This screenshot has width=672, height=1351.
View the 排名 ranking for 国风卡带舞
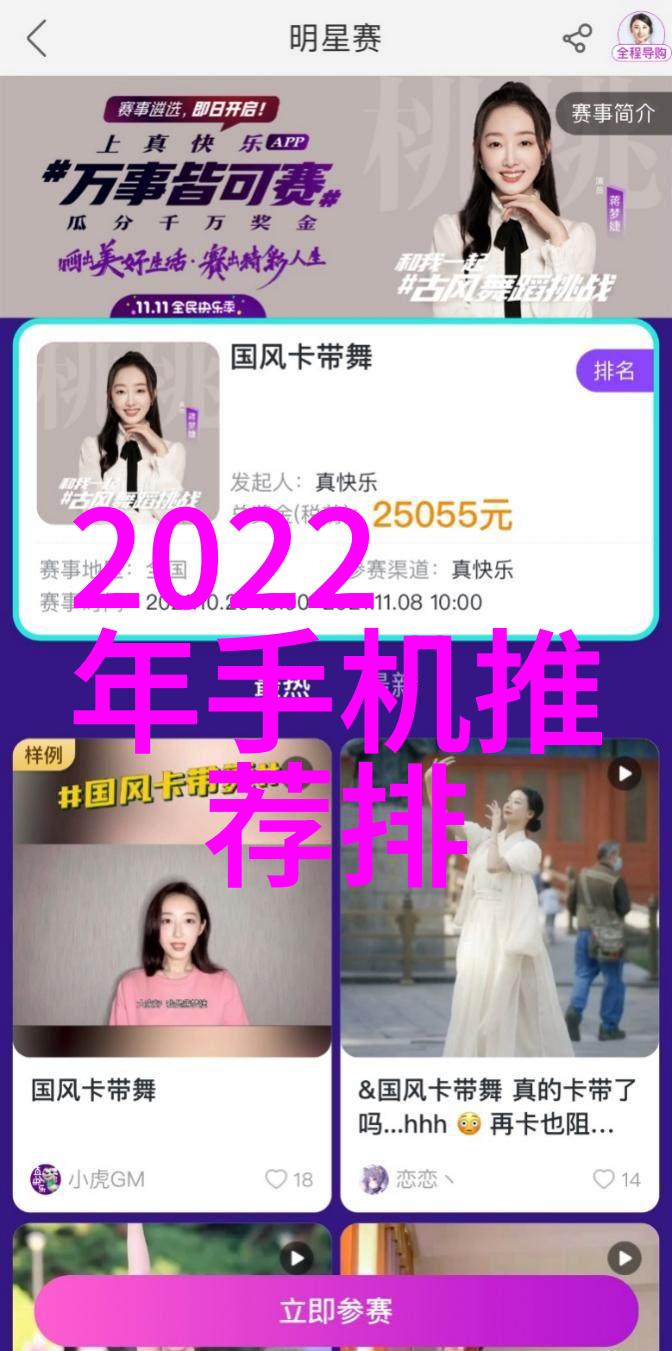(613, 371)
